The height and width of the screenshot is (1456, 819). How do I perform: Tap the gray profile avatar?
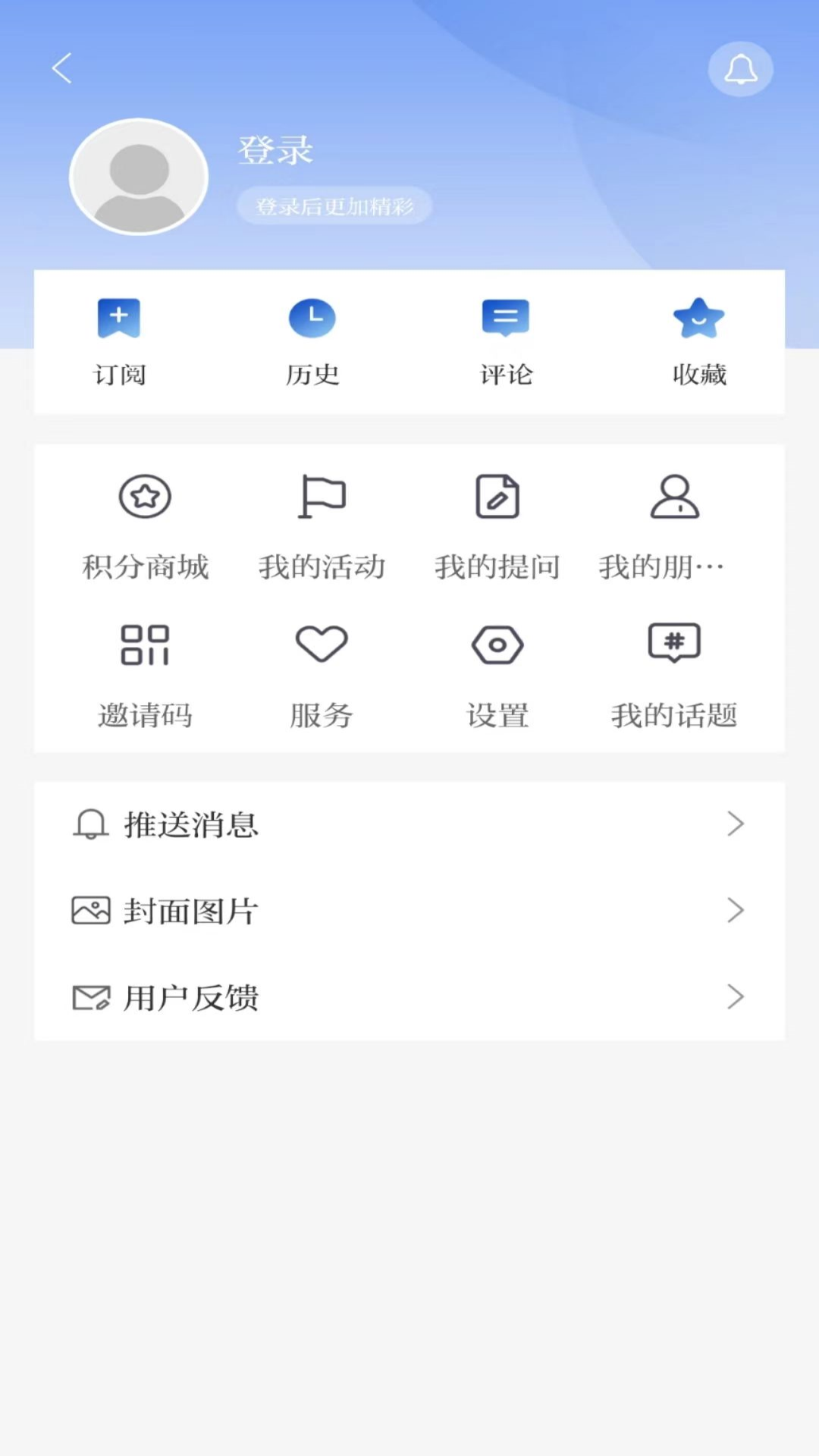click(x=139, y=177)
